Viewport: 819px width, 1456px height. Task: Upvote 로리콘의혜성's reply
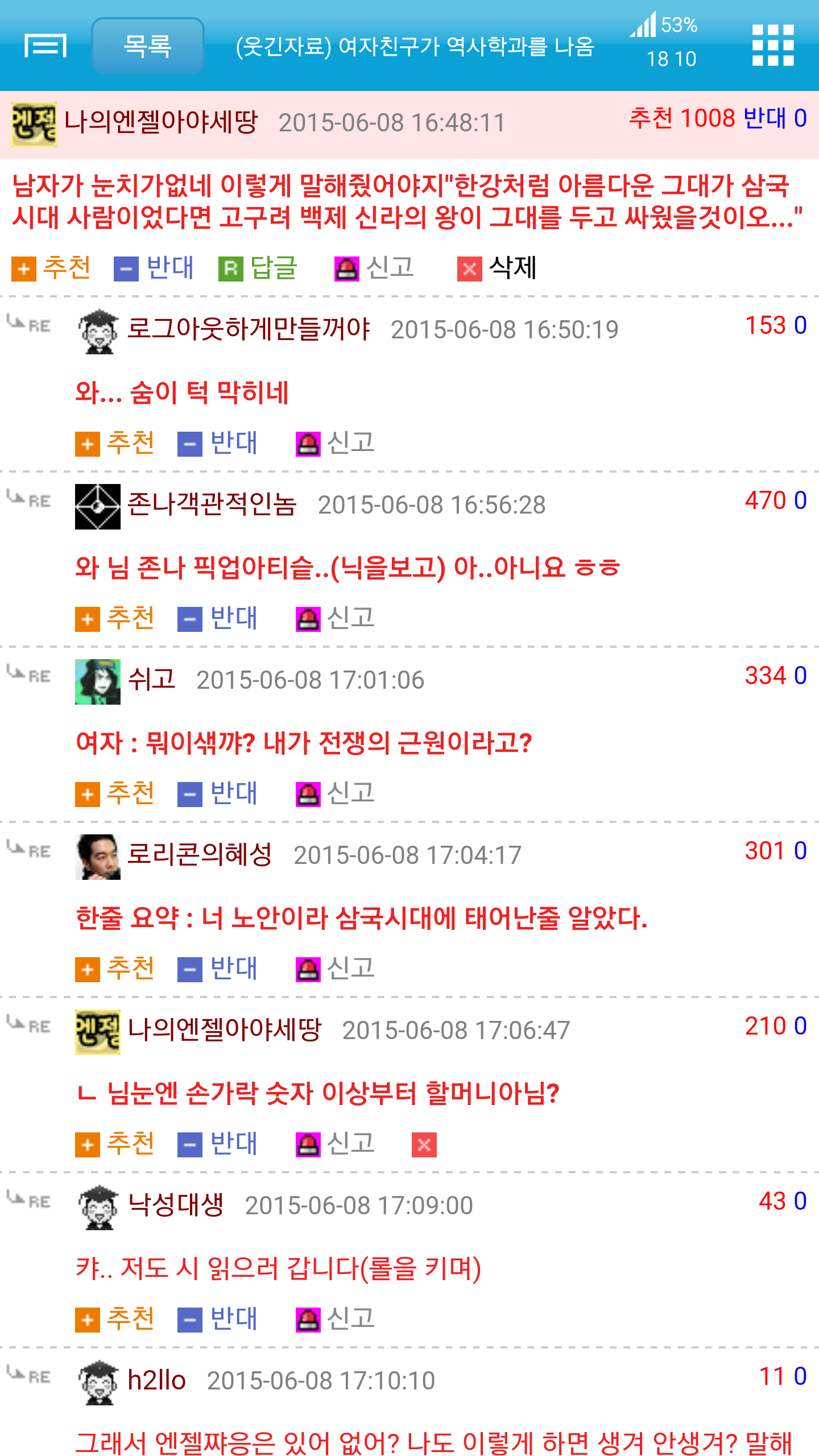coord(115,969)
